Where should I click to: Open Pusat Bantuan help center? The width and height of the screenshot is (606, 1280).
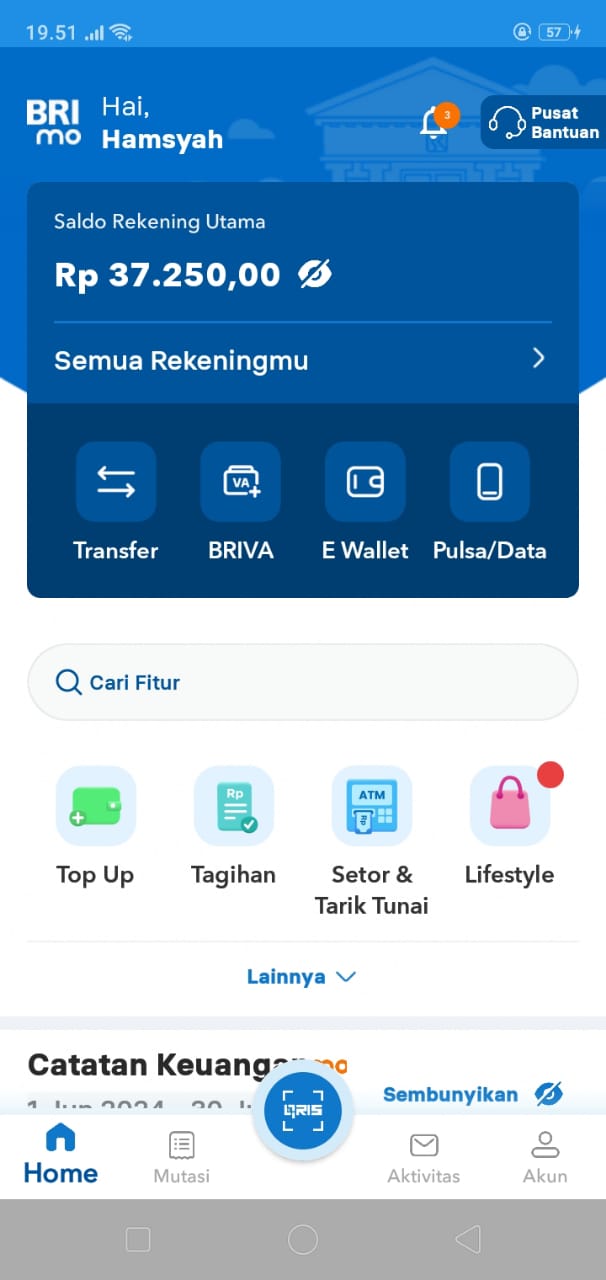[x=543, y=122]
